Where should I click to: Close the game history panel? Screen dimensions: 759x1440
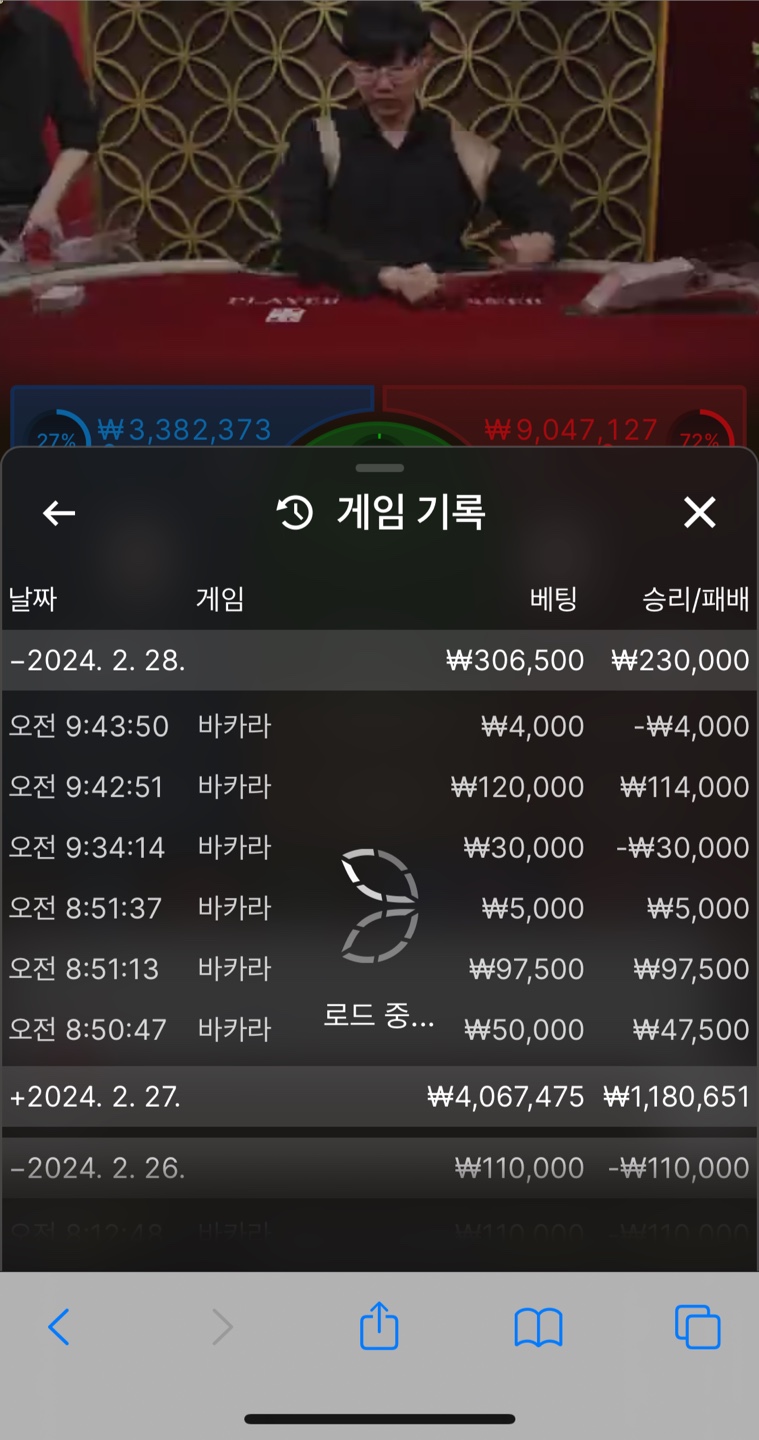pos(699,512)
